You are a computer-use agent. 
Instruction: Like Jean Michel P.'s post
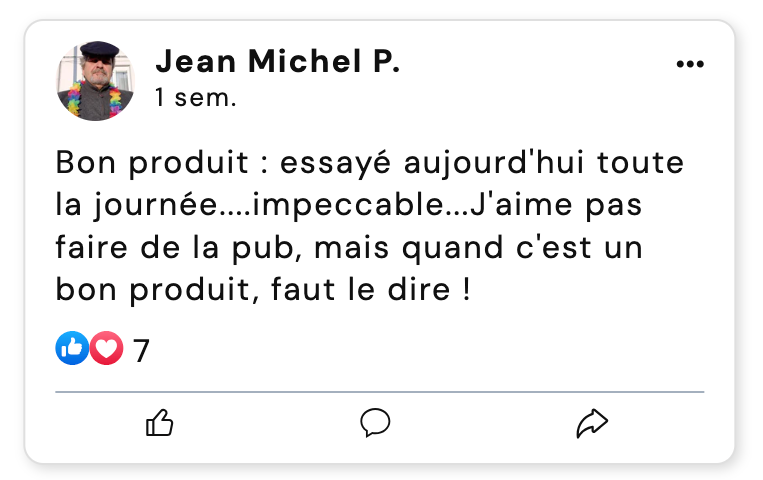tap(160, 424)
